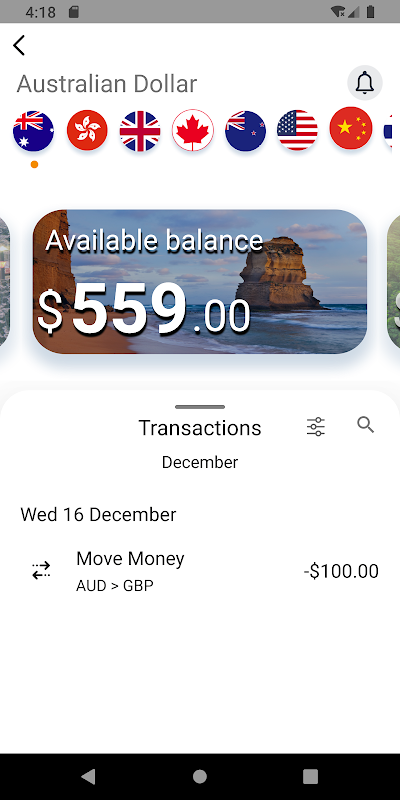Choose the Canadian maple leaf flag
Screen dimensions: 400x800
[193, 131]
